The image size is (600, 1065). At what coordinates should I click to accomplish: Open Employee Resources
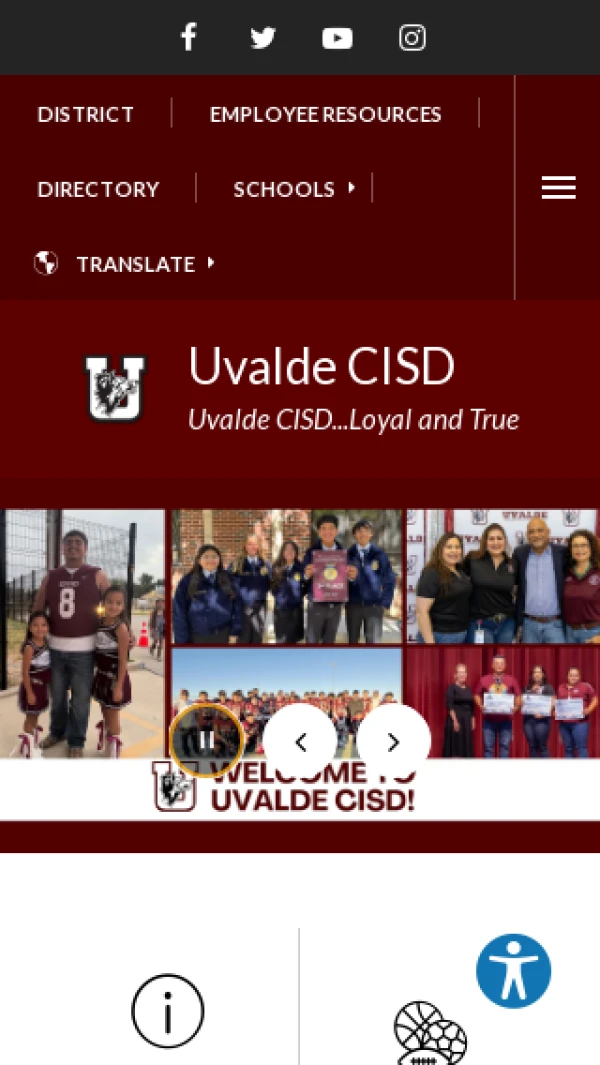point(325,114)
